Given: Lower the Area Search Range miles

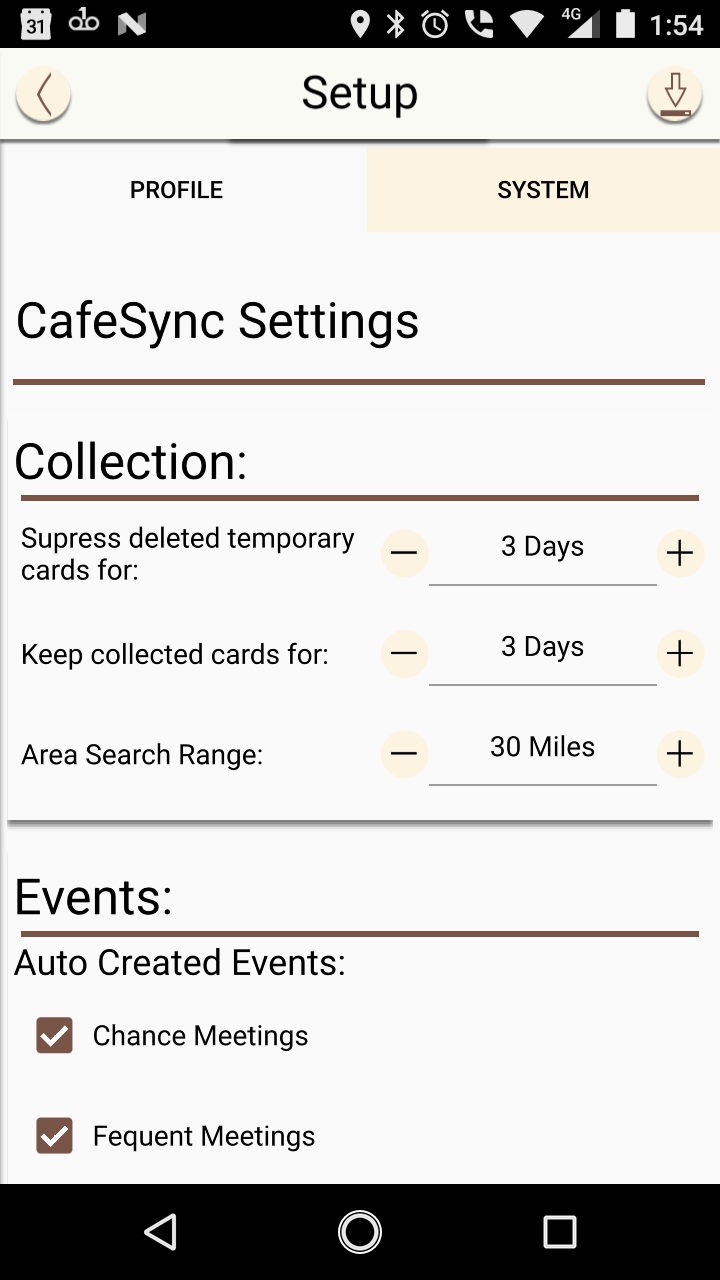Looking at the screenshot, I should (404, 754).
